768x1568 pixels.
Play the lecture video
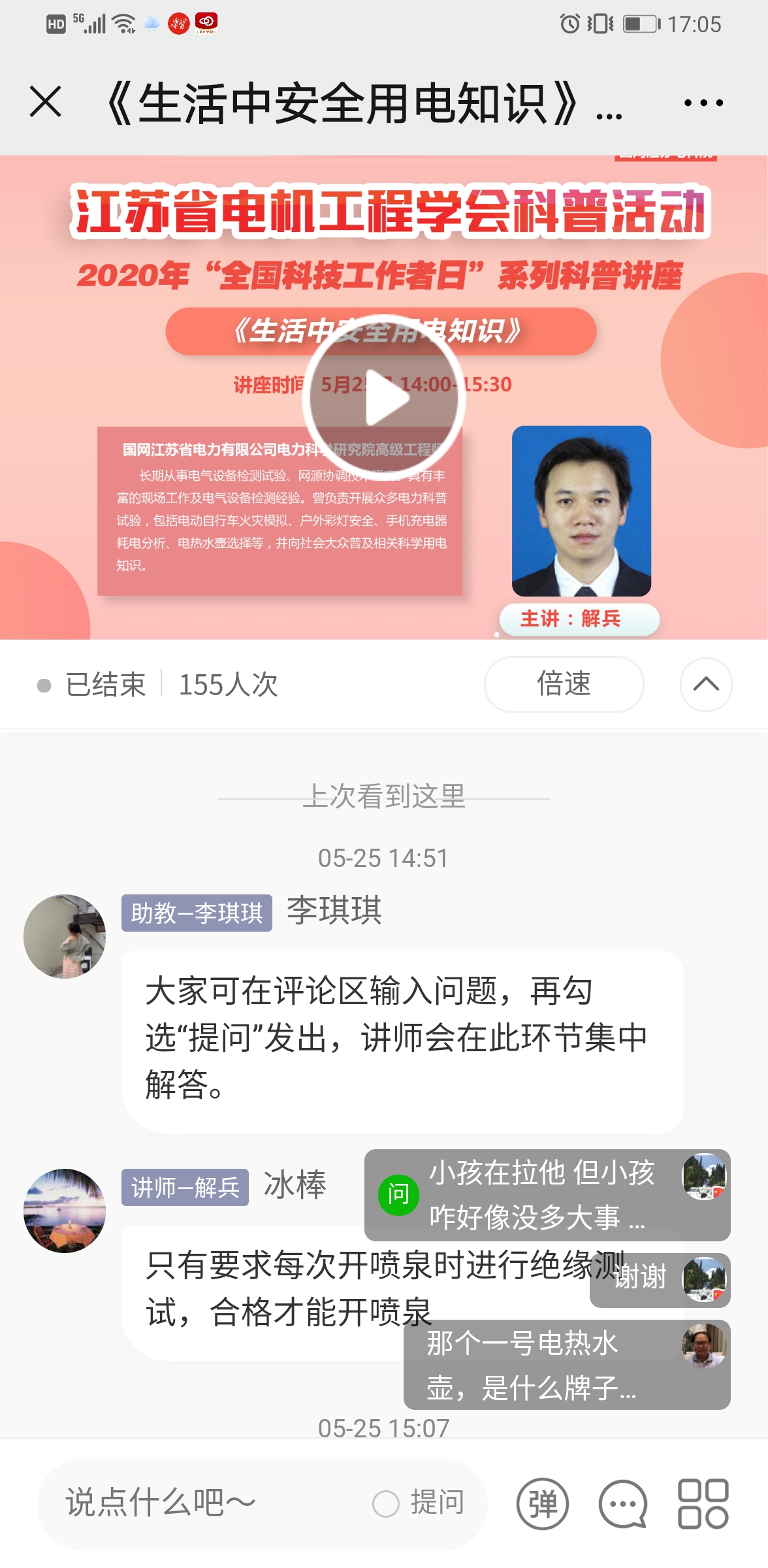tap(384, 398)
